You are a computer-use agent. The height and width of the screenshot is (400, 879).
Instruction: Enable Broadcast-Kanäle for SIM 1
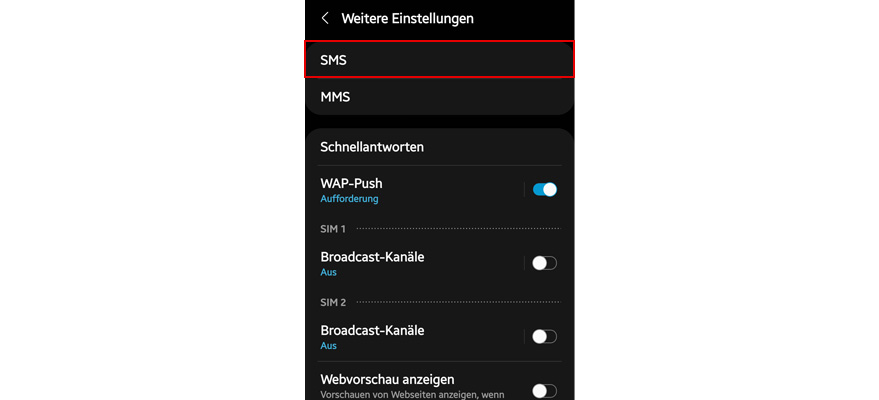pos(544,263)
